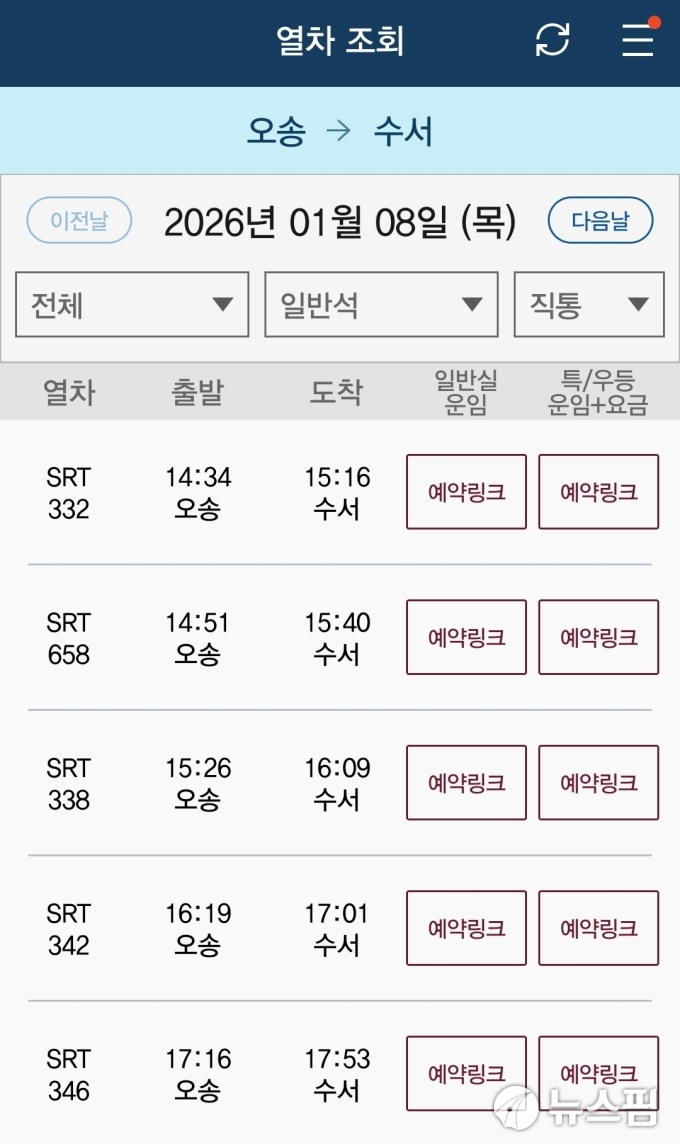The width and height of the screenshot is (680, 1144).
Task: Open the 전체 train type dropdown
Action: click(x=132, y=304)
